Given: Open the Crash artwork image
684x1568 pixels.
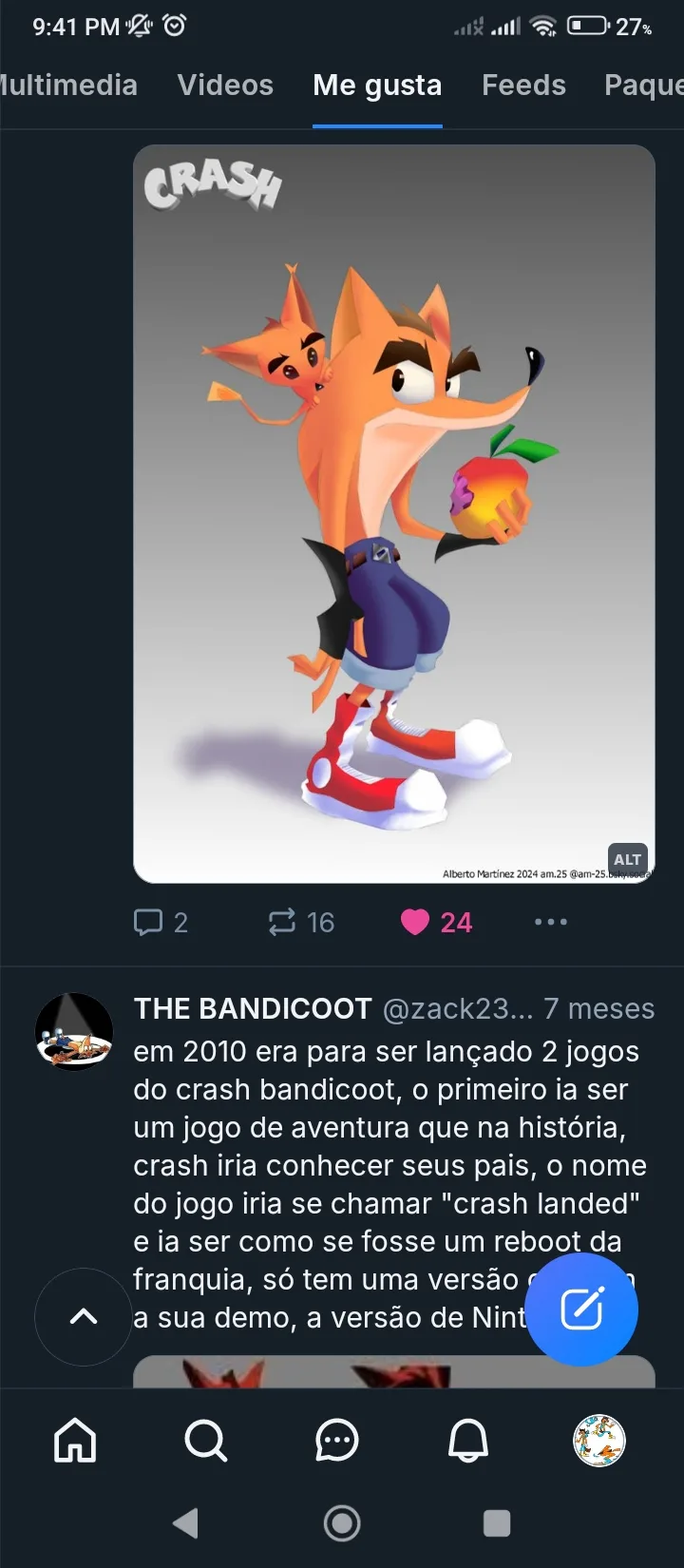Looking at the screenshot, I should click(394, 514).
